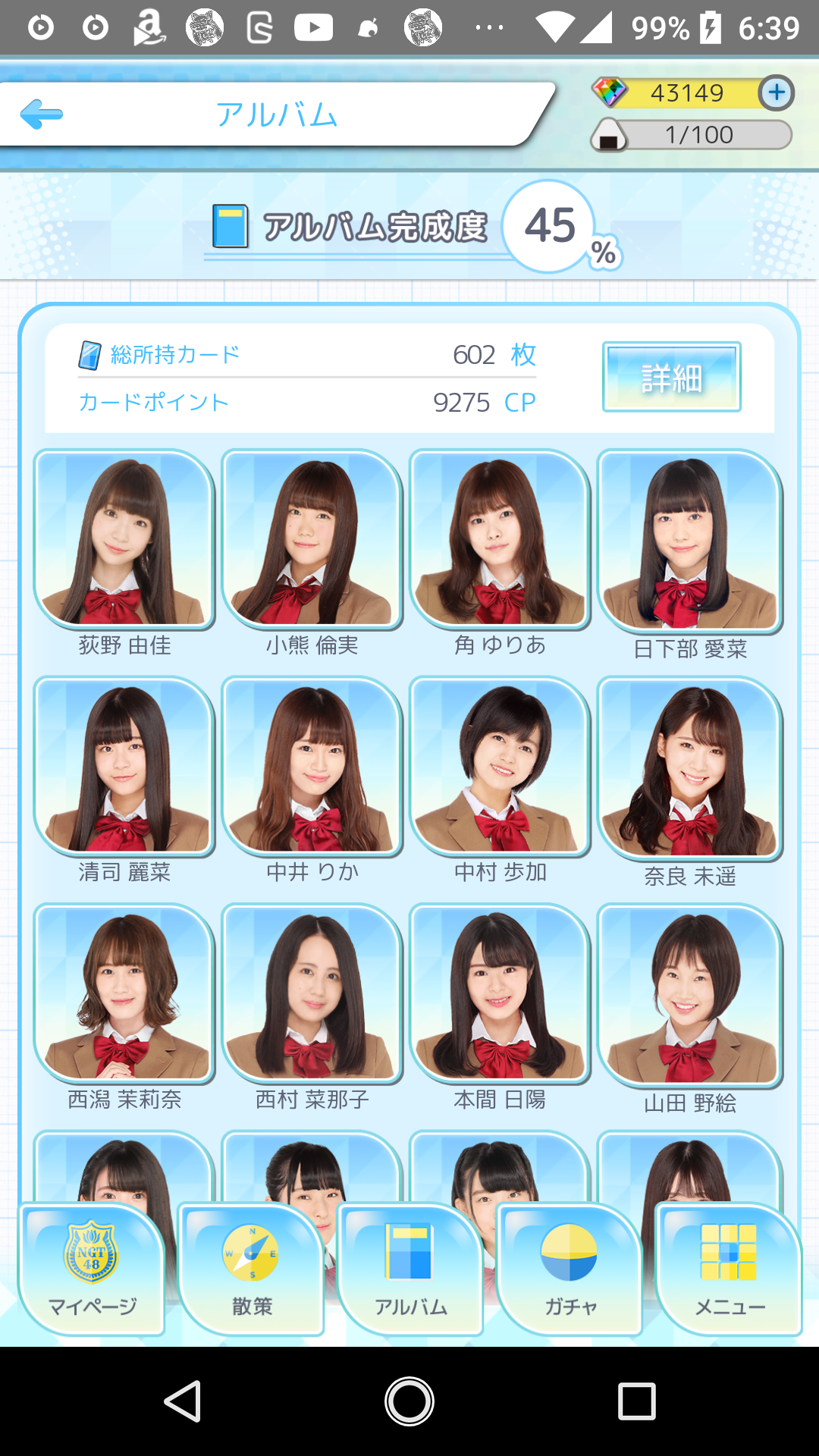This screenshot has width=819, height=1456.
Task: Switch to the マイページ tab
Action: tap(93, 1269)
